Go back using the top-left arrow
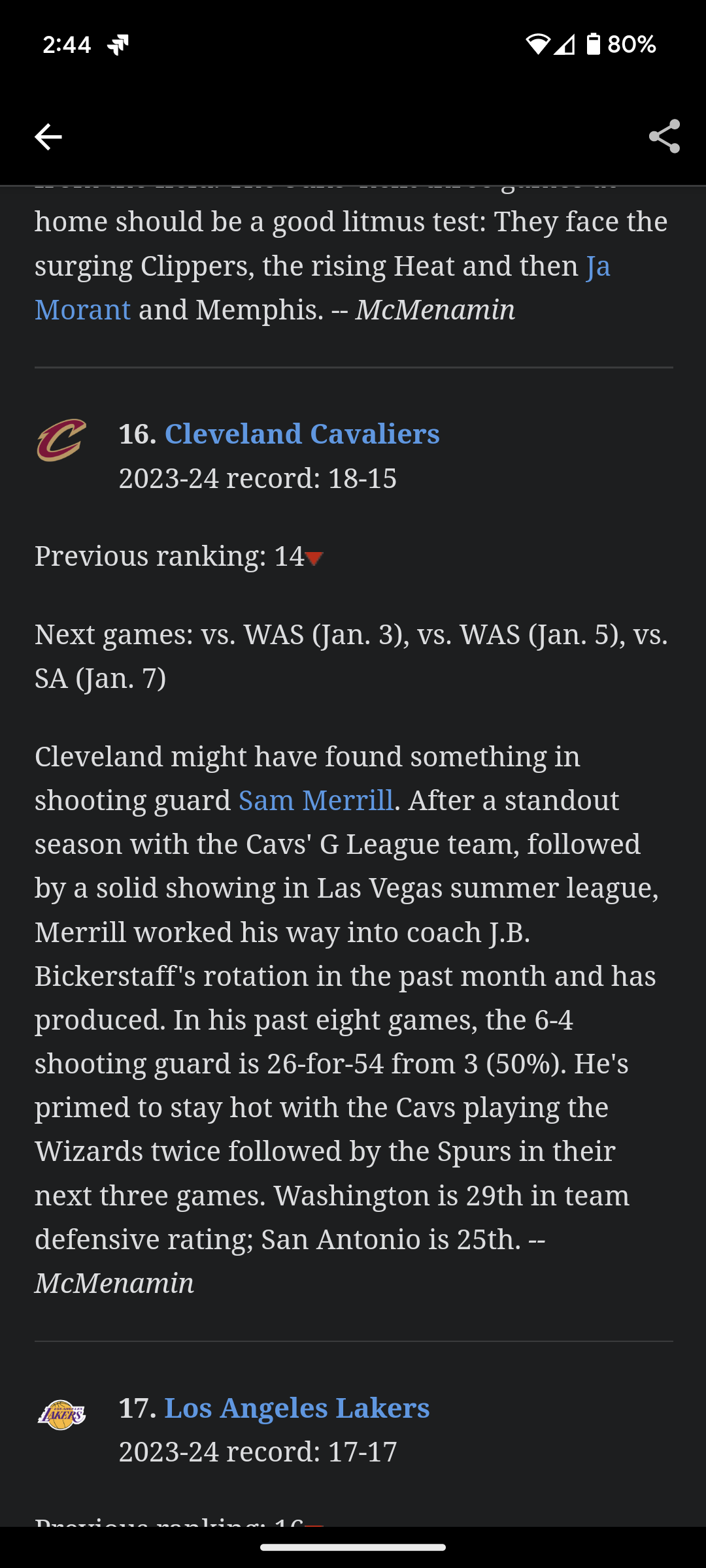Viewport: 706px width, 1568px height. tap(48, 137)
